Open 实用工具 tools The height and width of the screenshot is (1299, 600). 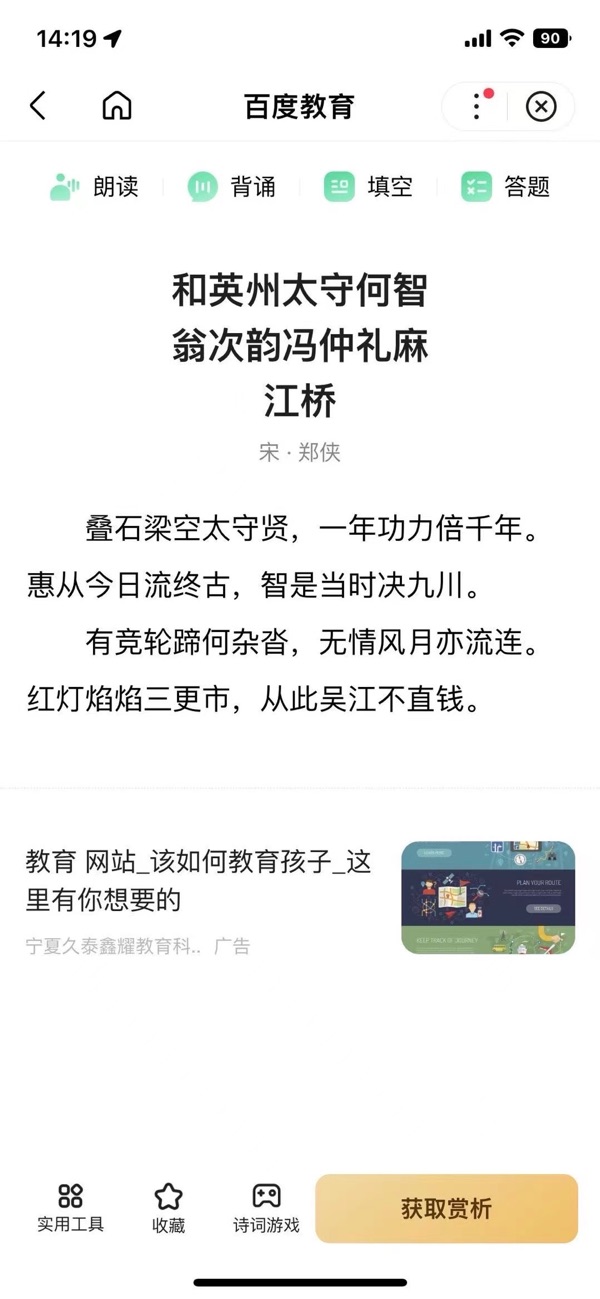click(x=70, y=1207)
